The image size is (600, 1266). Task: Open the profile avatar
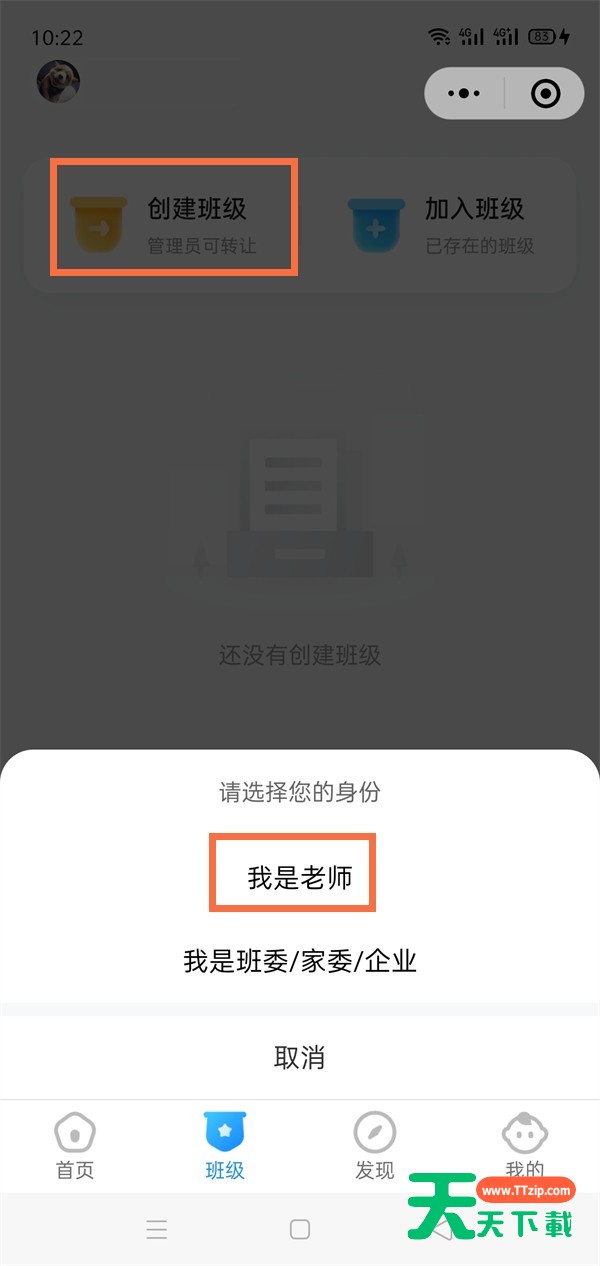(x=58, y=82)
